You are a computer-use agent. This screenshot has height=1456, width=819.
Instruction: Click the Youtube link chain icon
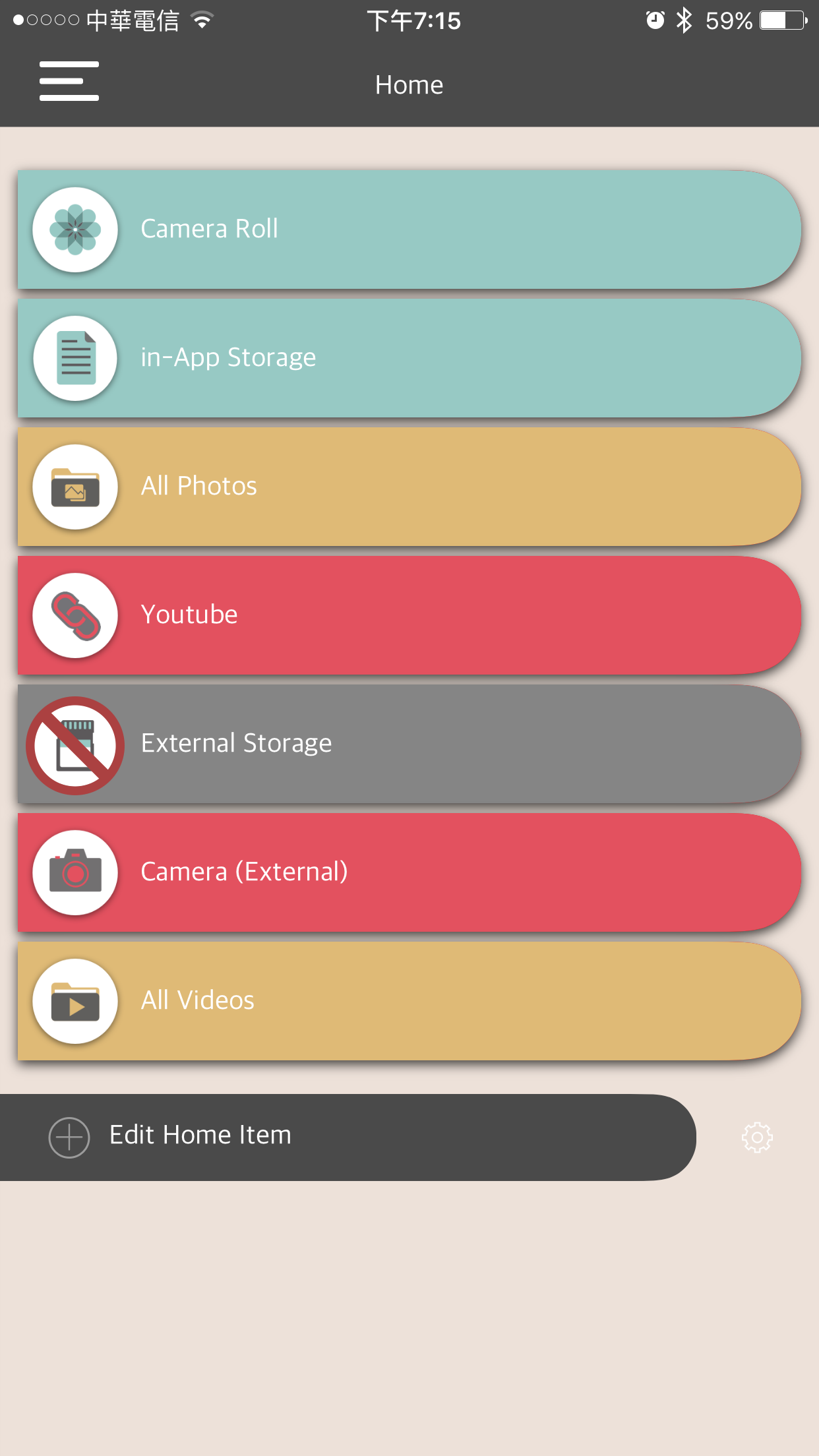[75, 614]
